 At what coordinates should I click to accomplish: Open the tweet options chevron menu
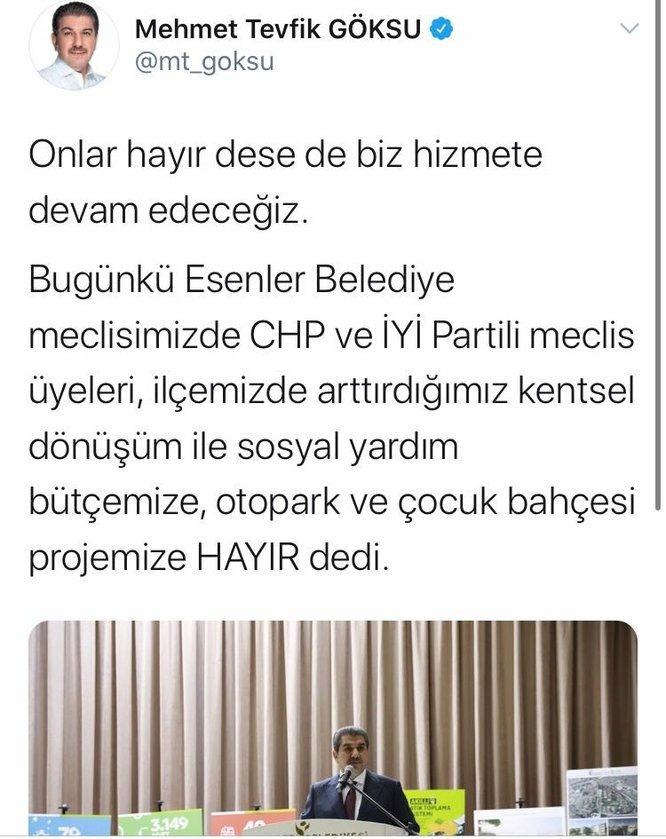click(x=629, y=29)
